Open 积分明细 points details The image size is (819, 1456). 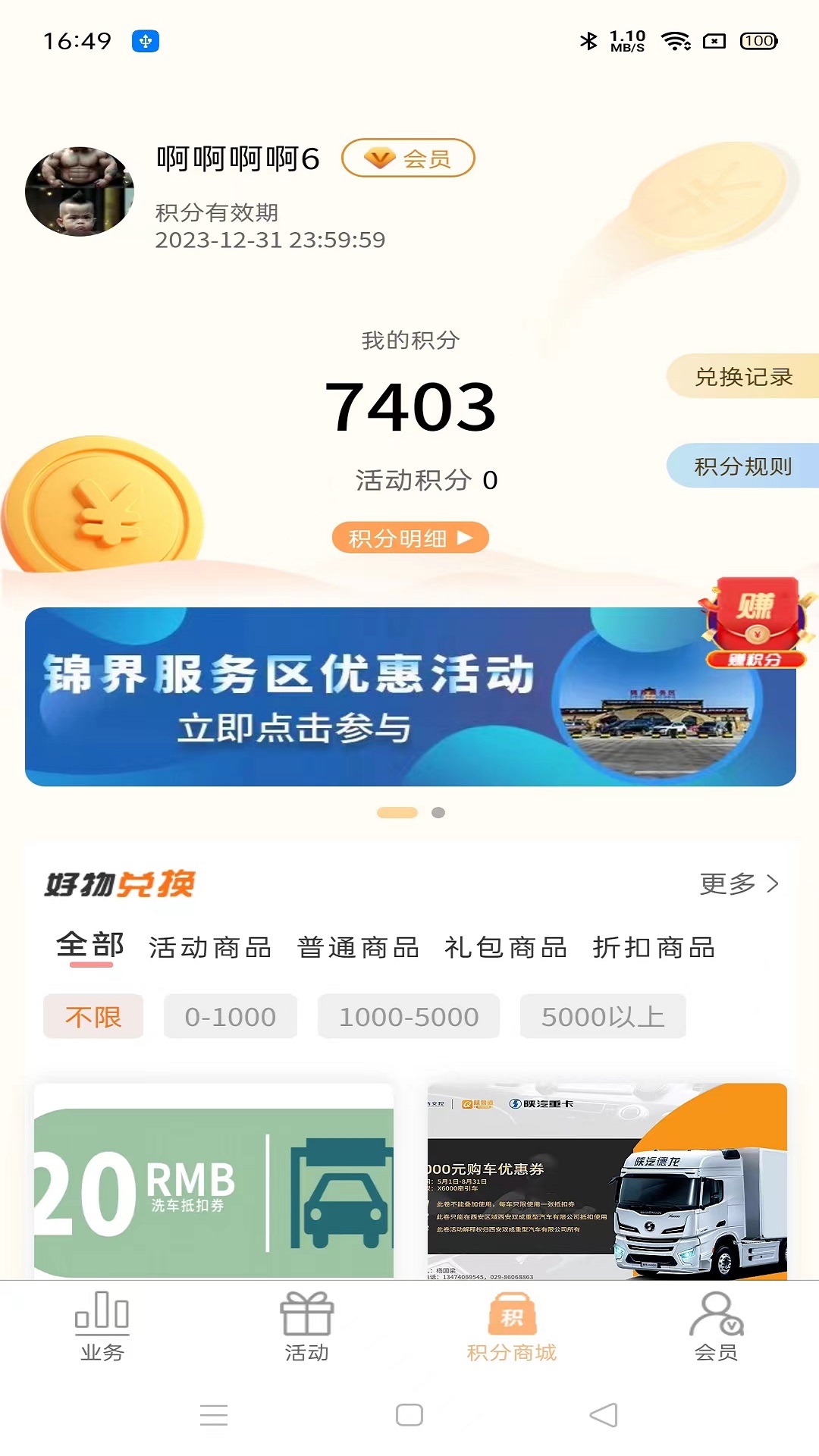coord(410,538)
